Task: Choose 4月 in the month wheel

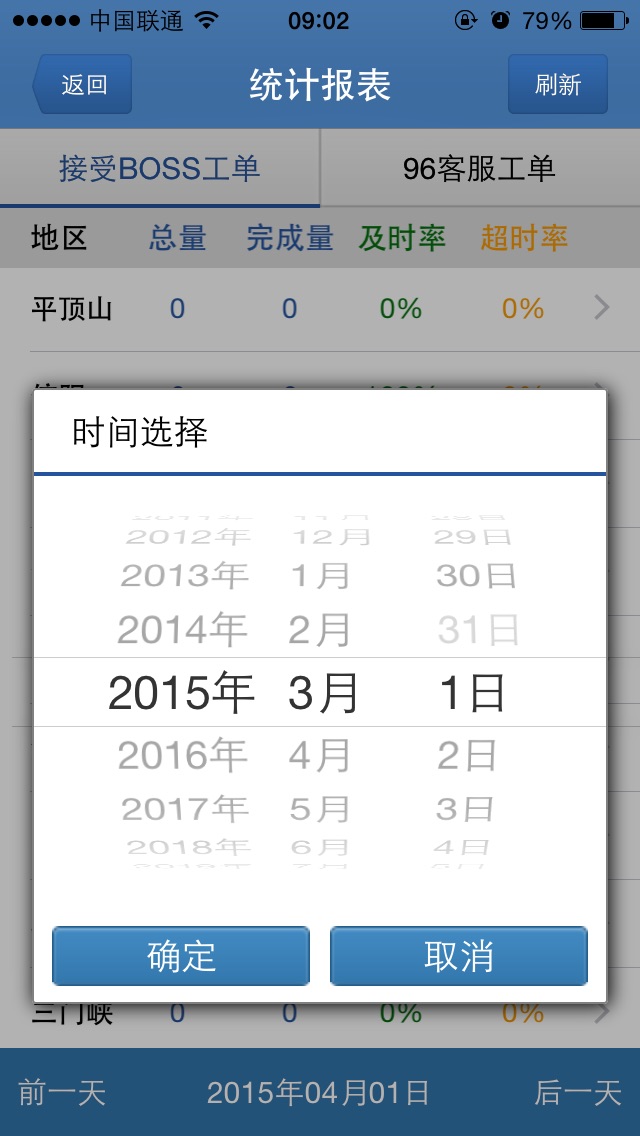Action: 320,756
